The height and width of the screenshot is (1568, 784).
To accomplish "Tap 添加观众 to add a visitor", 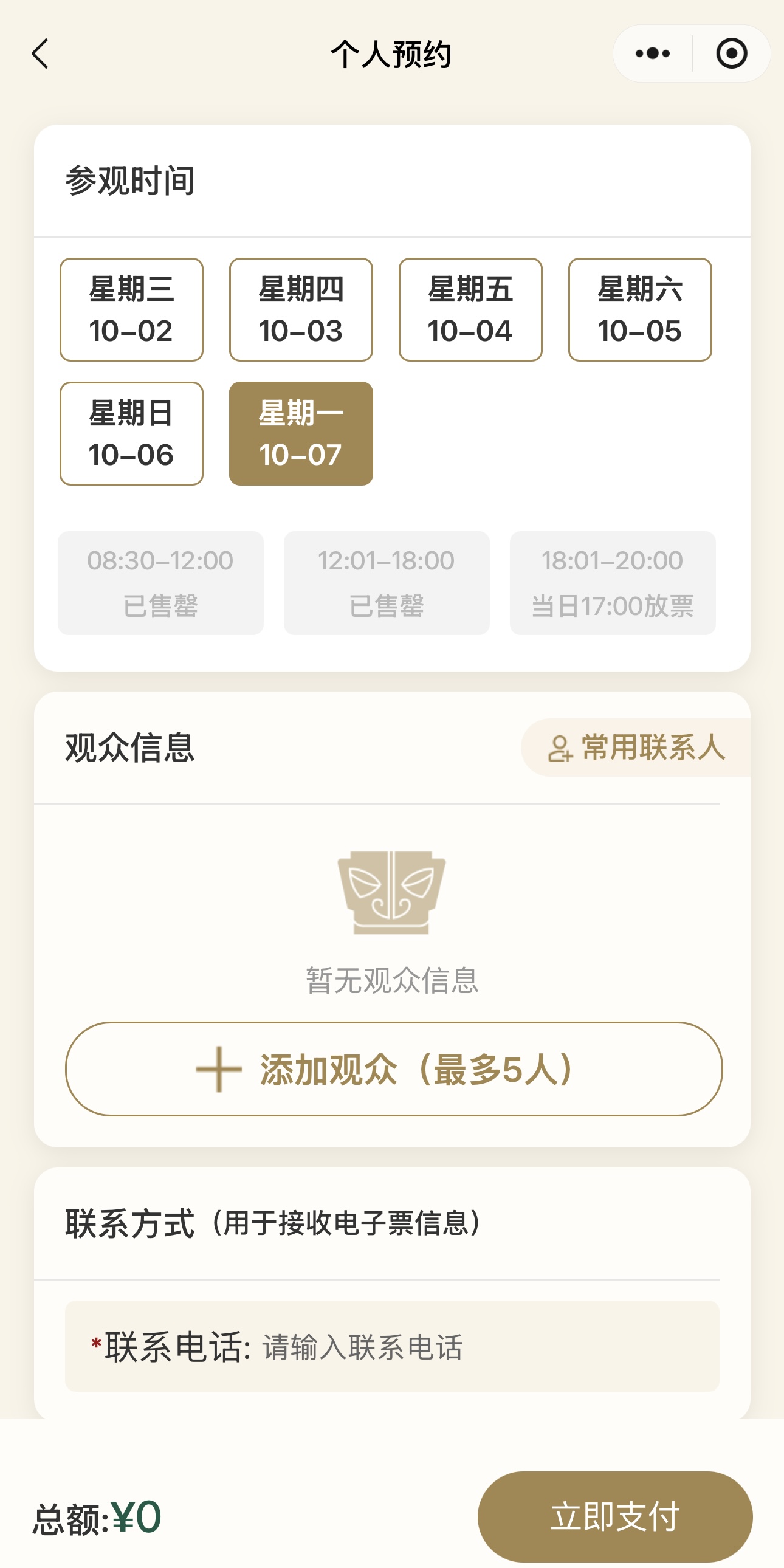I will coord(393,1069).
